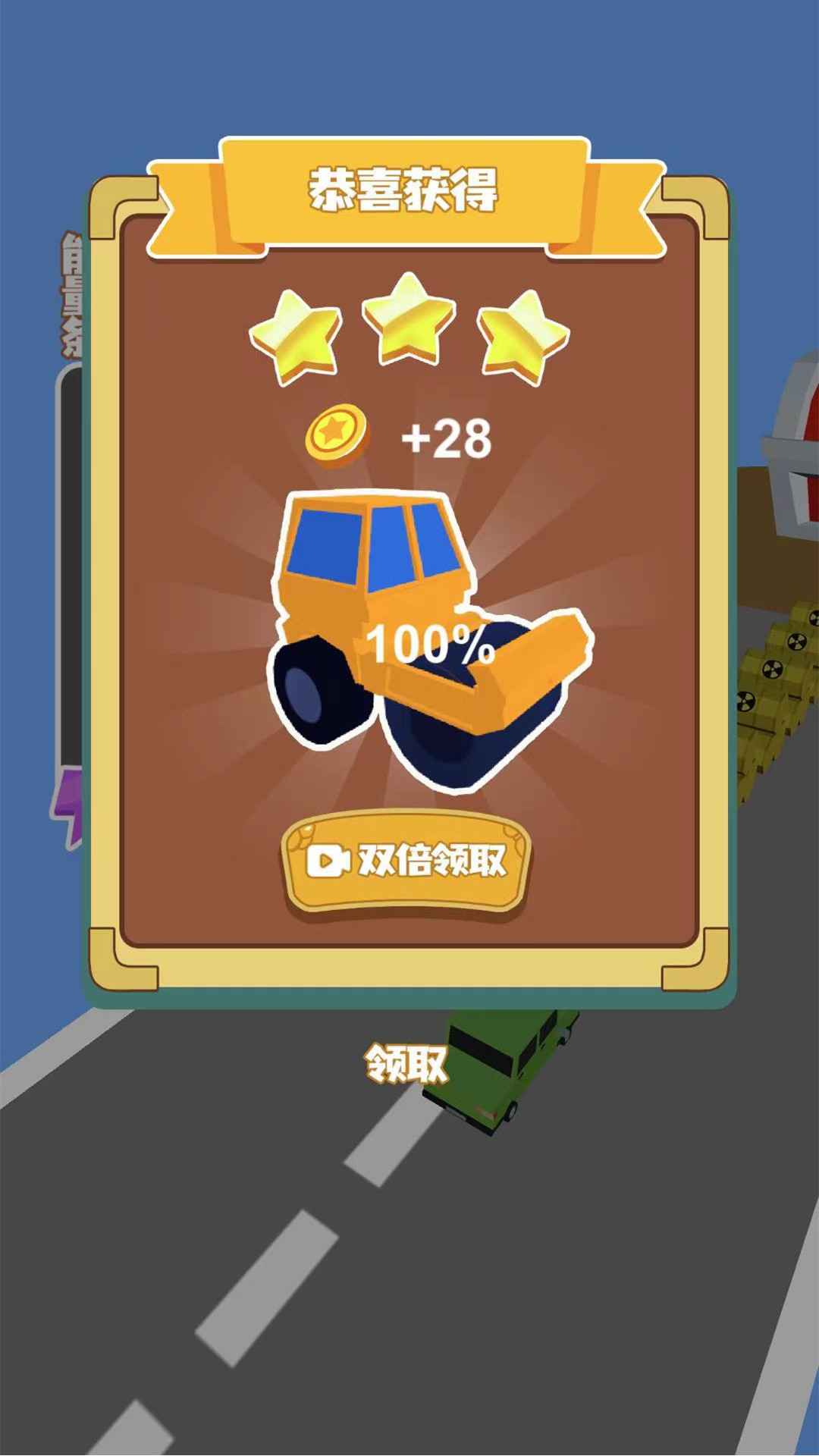Tap 领取 to claim the normal reward

(x=406, y=1063)
